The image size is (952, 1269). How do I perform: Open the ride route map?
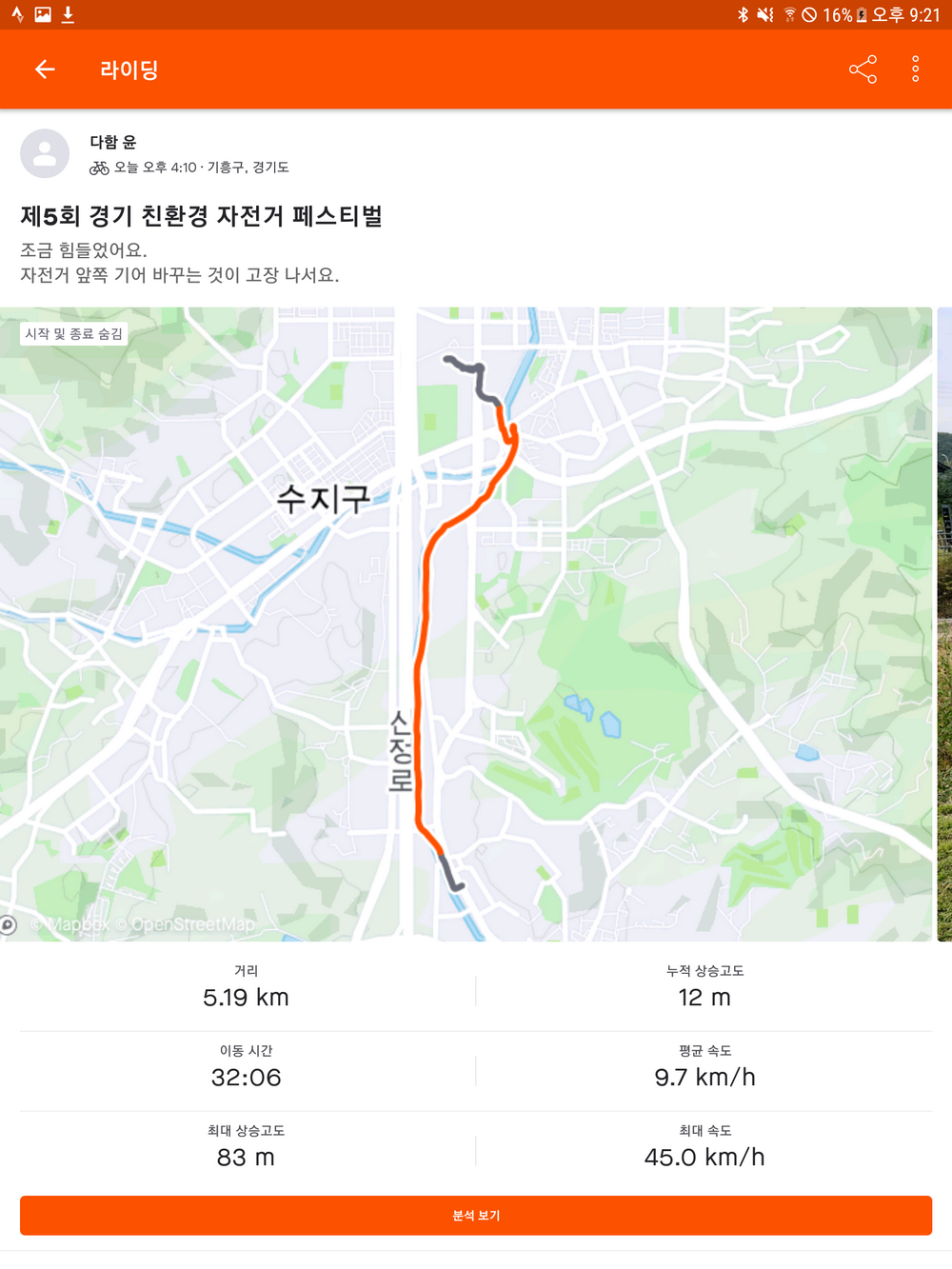point(466,624)
